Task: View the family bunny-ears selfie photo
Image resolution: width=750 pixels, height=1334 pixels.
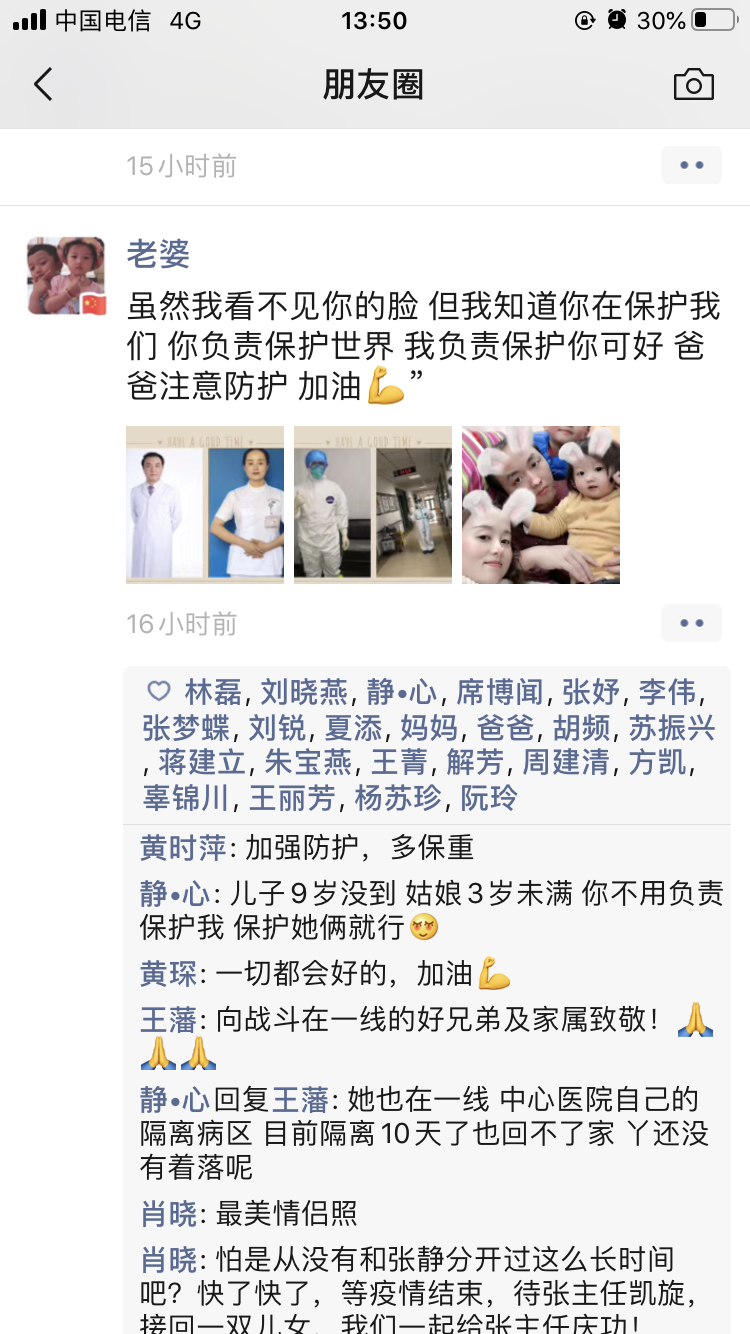Action: coord(541,505)
